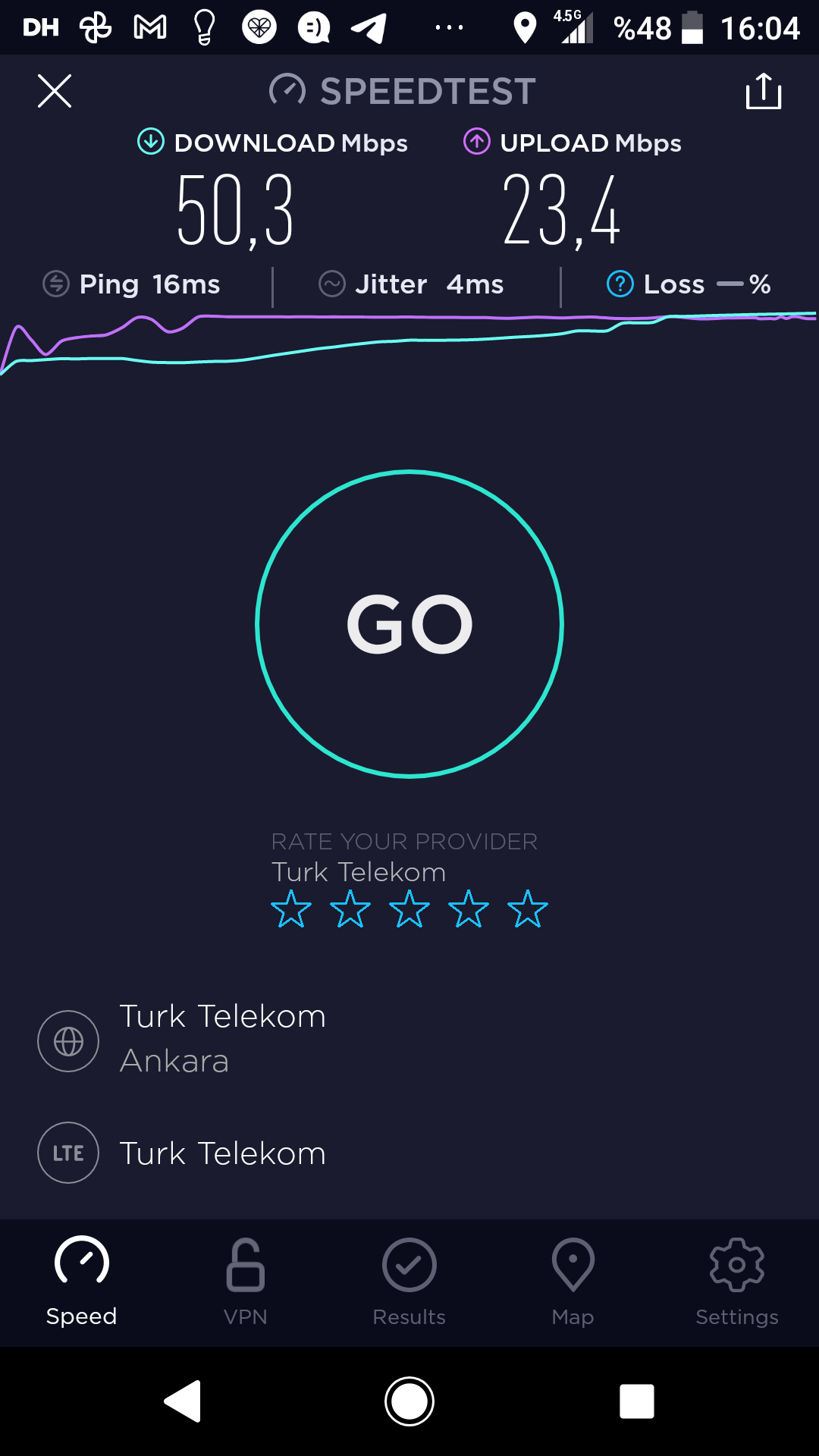Image resolution: width=819 pixels, height=1456 pixels.
Task: Go to the Map tab
Action: pyautogui.click(x=573, y=1282)
